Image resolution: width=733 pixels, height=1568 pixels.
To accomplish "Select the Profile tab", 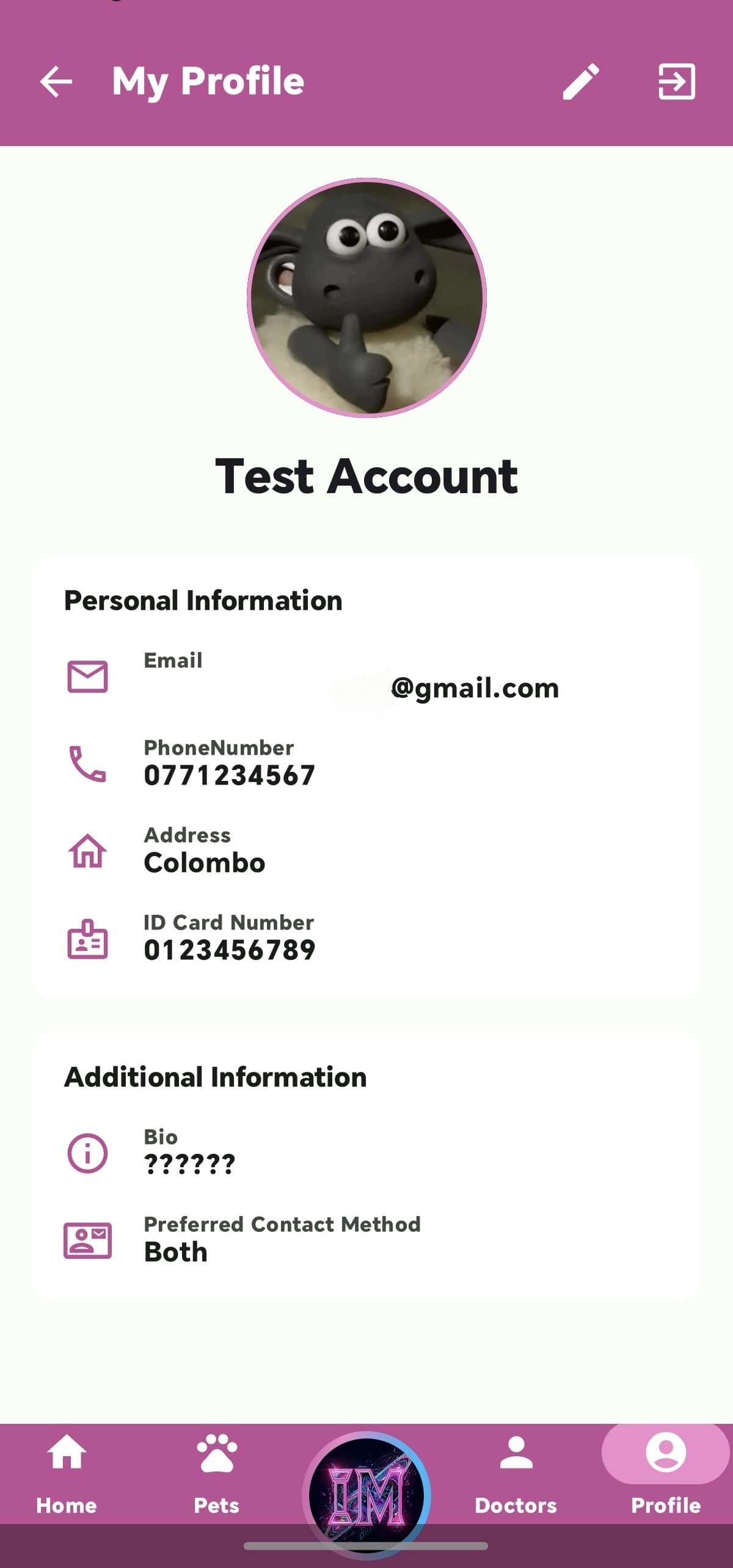I will 665,1473.
